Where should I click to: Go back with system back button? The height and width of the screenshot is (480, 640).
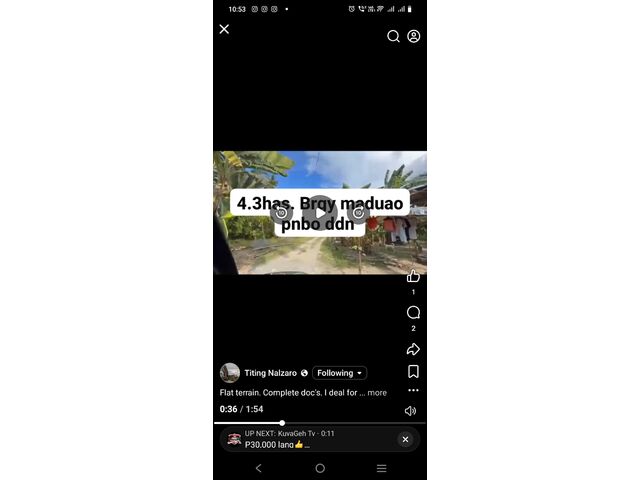tap(259, 468)
